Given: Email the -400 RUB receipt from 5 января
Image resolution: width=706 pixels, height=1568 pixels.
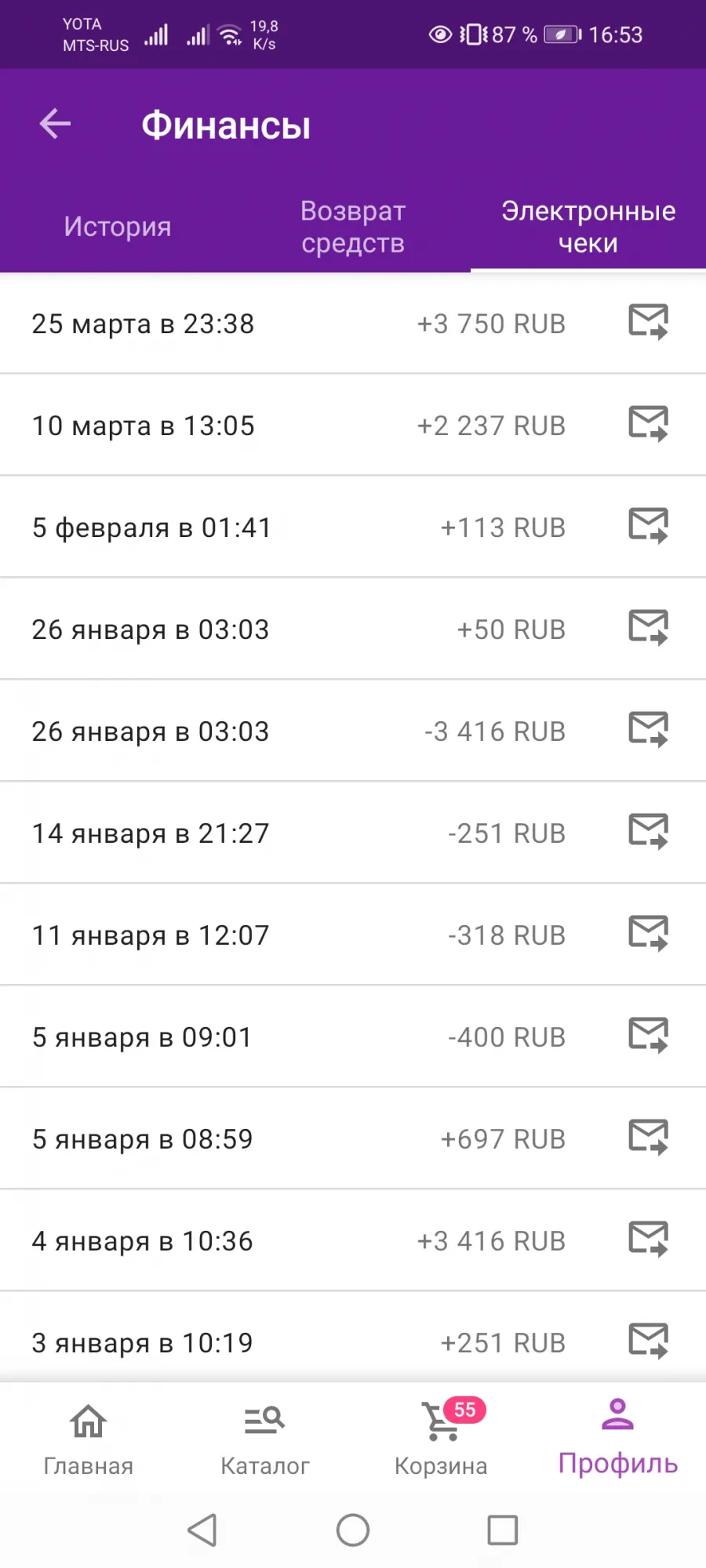Looking at the screenshot, I should [648, 1036].
